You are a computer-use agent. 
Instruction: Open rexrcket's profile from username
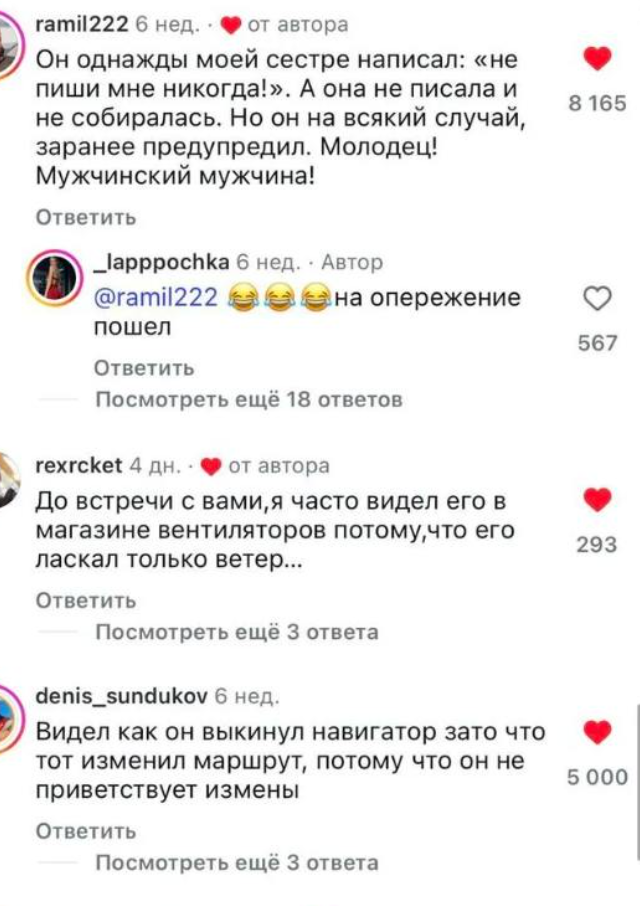pos(78,465)
